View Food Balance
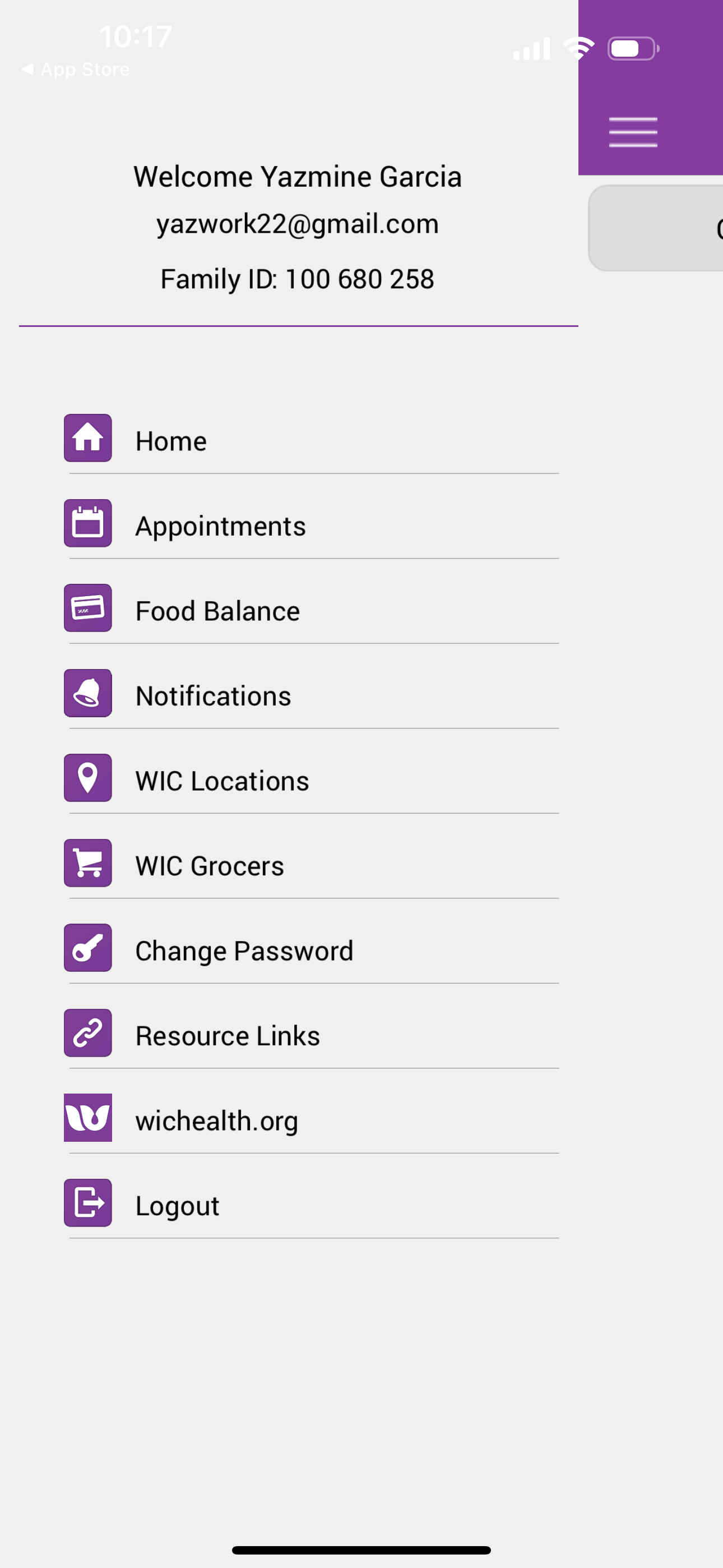Viewport: 723px width, 1568px height. (x=311, y=609)
